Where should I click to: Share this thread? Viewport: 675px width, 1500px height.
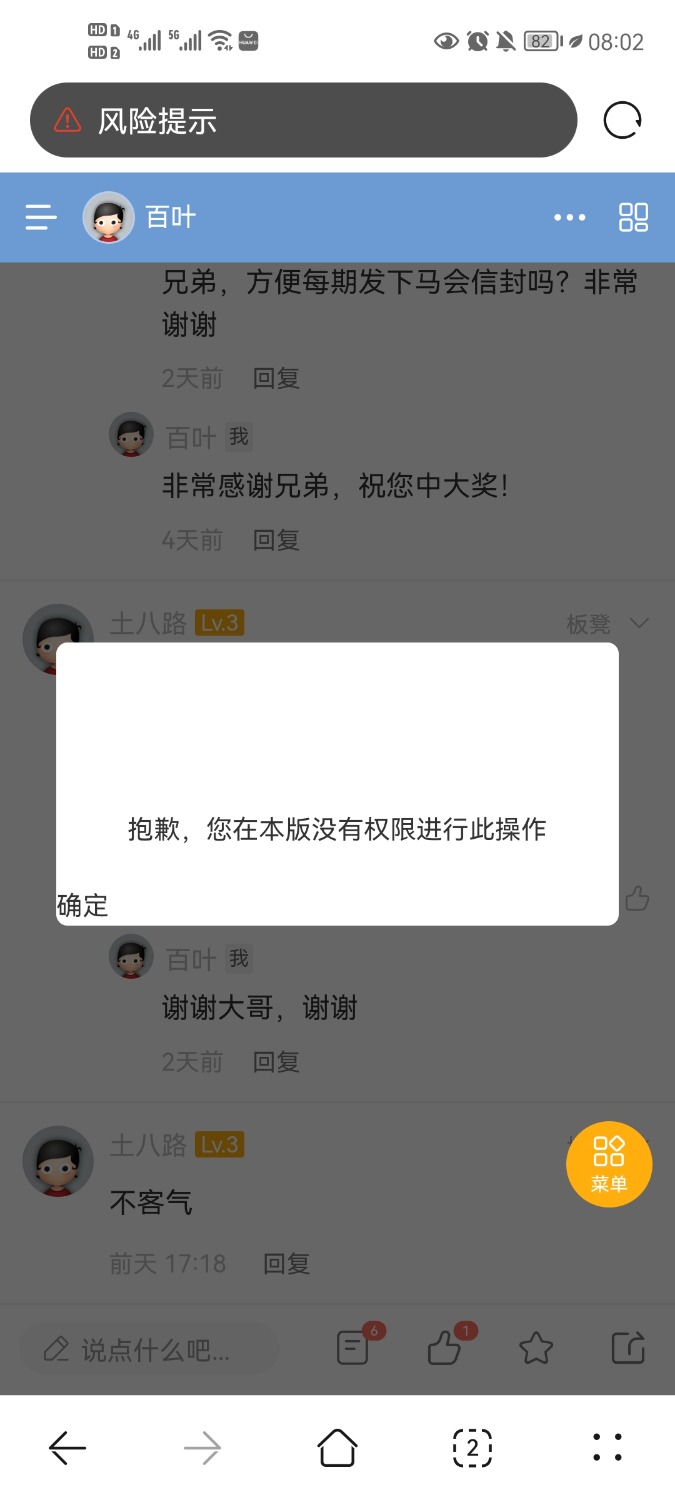629,1349
